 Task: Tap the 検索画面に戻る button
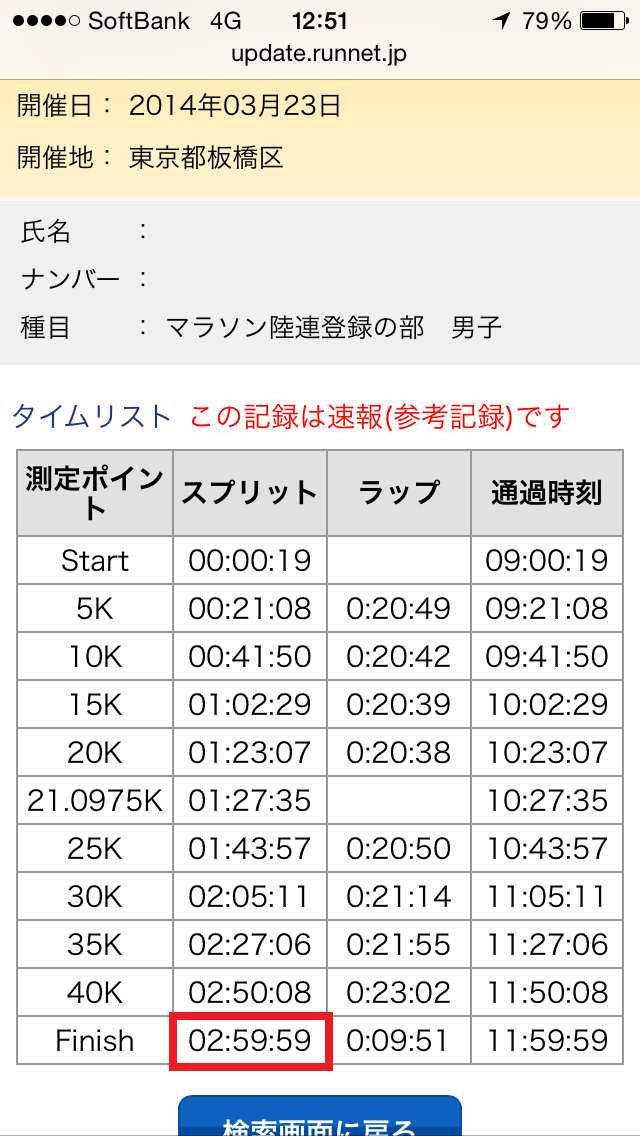point(319,1118)
